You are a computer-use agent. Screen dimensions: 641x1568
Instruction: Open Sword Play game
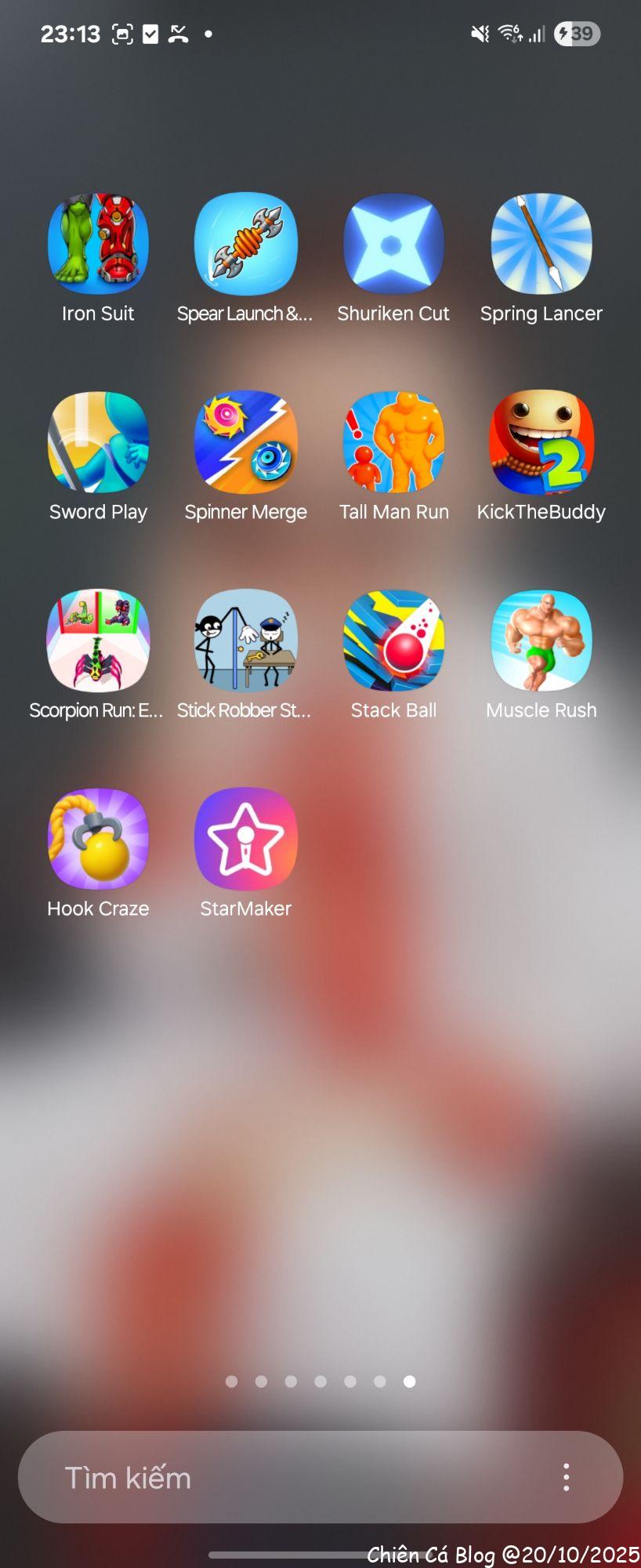pos(98,442)
